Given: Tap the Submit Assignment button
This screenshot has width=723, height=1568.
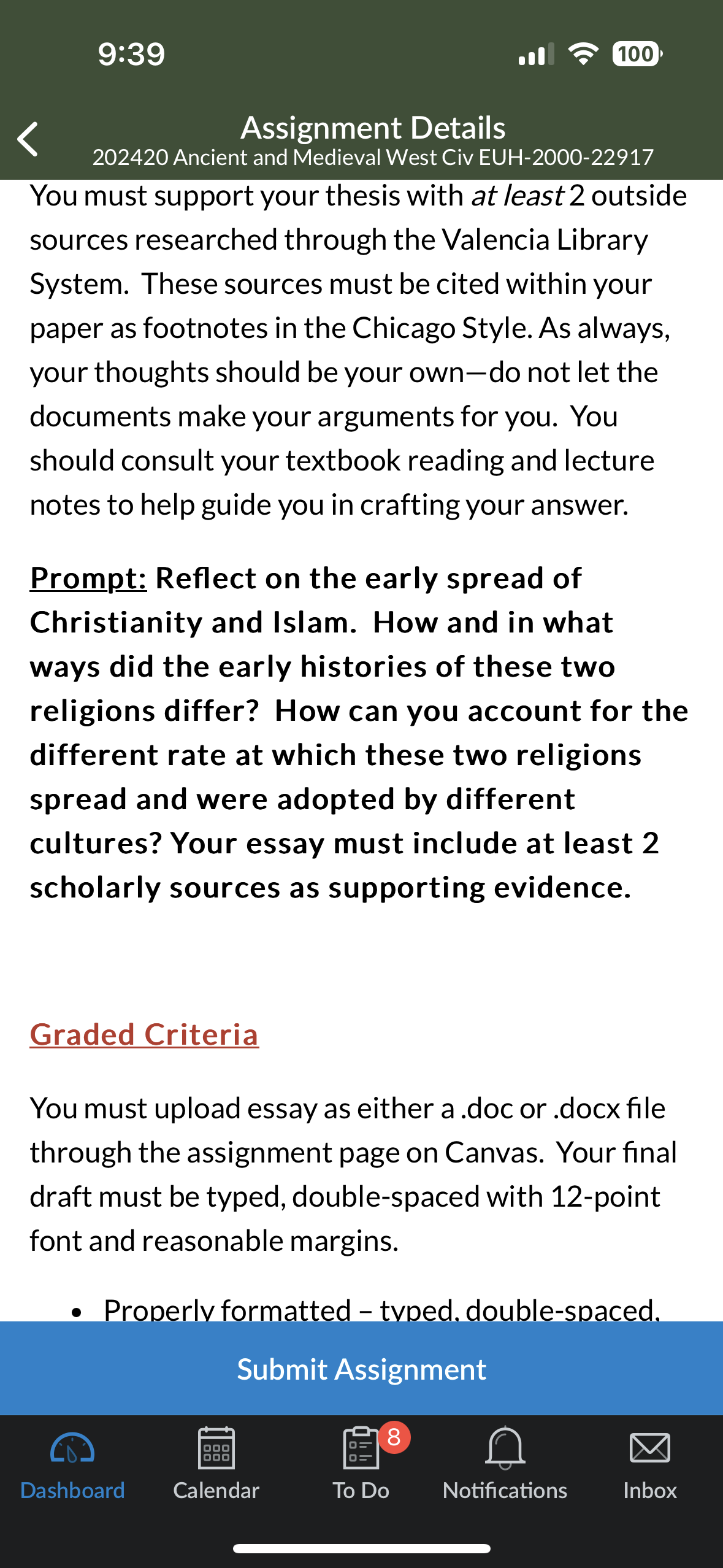Looking at the screenshot, I should click(x=362, y=1369).
